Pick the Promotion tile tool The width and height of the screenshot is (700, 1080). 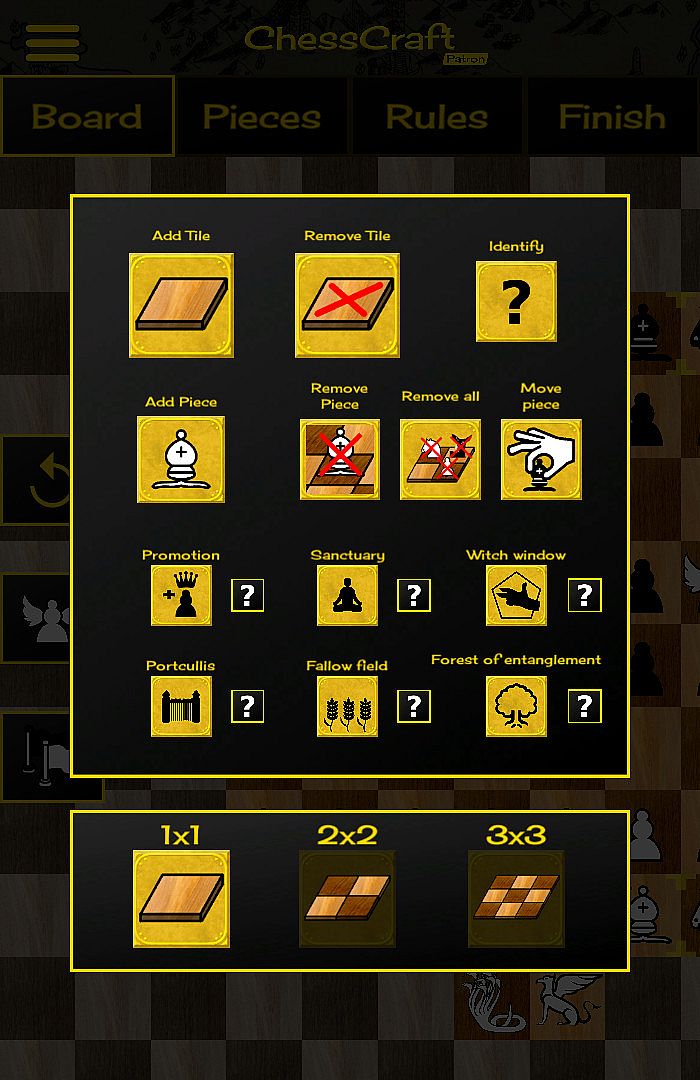(x=181, y=595)
